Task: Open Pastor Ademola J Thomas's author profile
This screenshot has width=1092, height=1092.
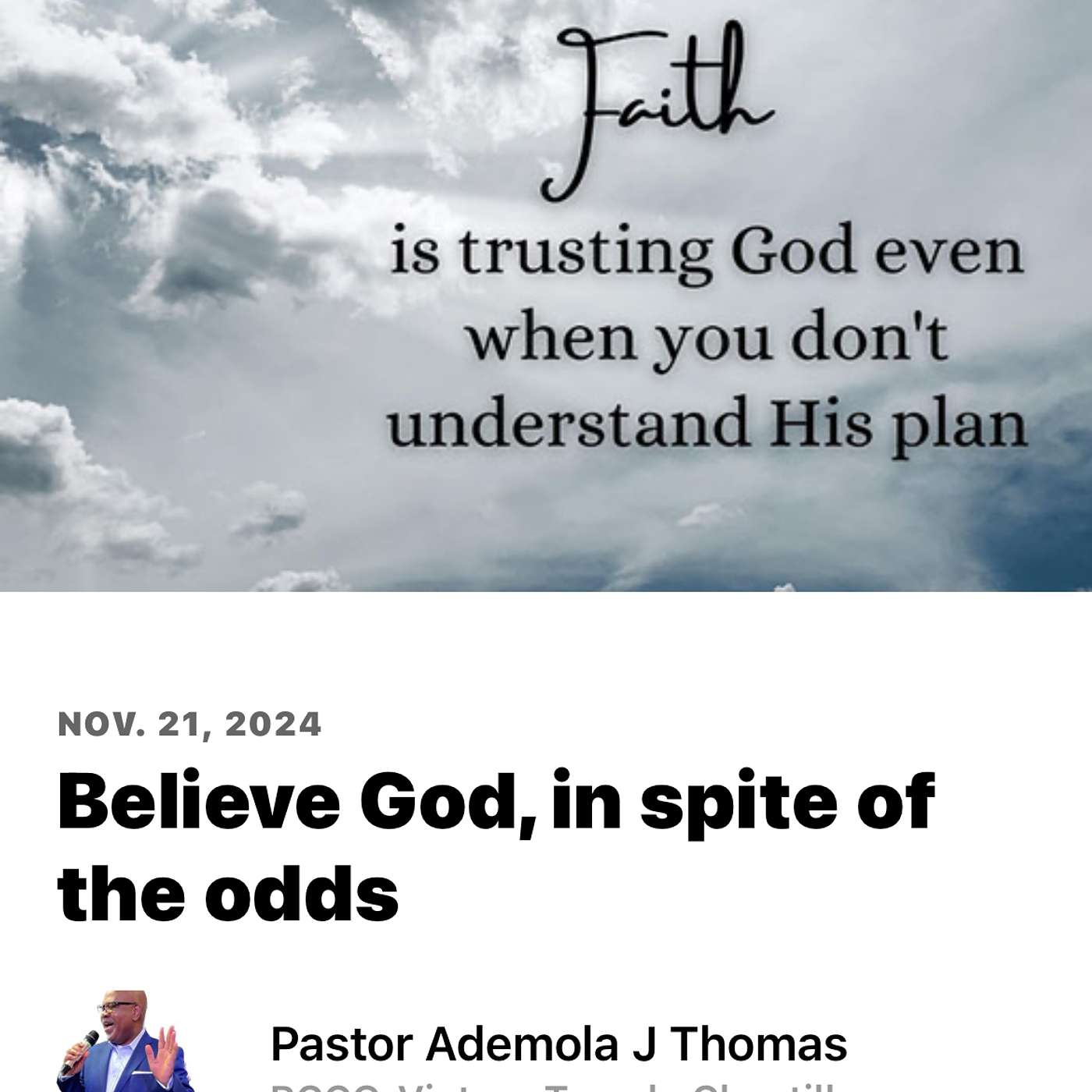Action: pyautogui.click(x=558, y=1044)
